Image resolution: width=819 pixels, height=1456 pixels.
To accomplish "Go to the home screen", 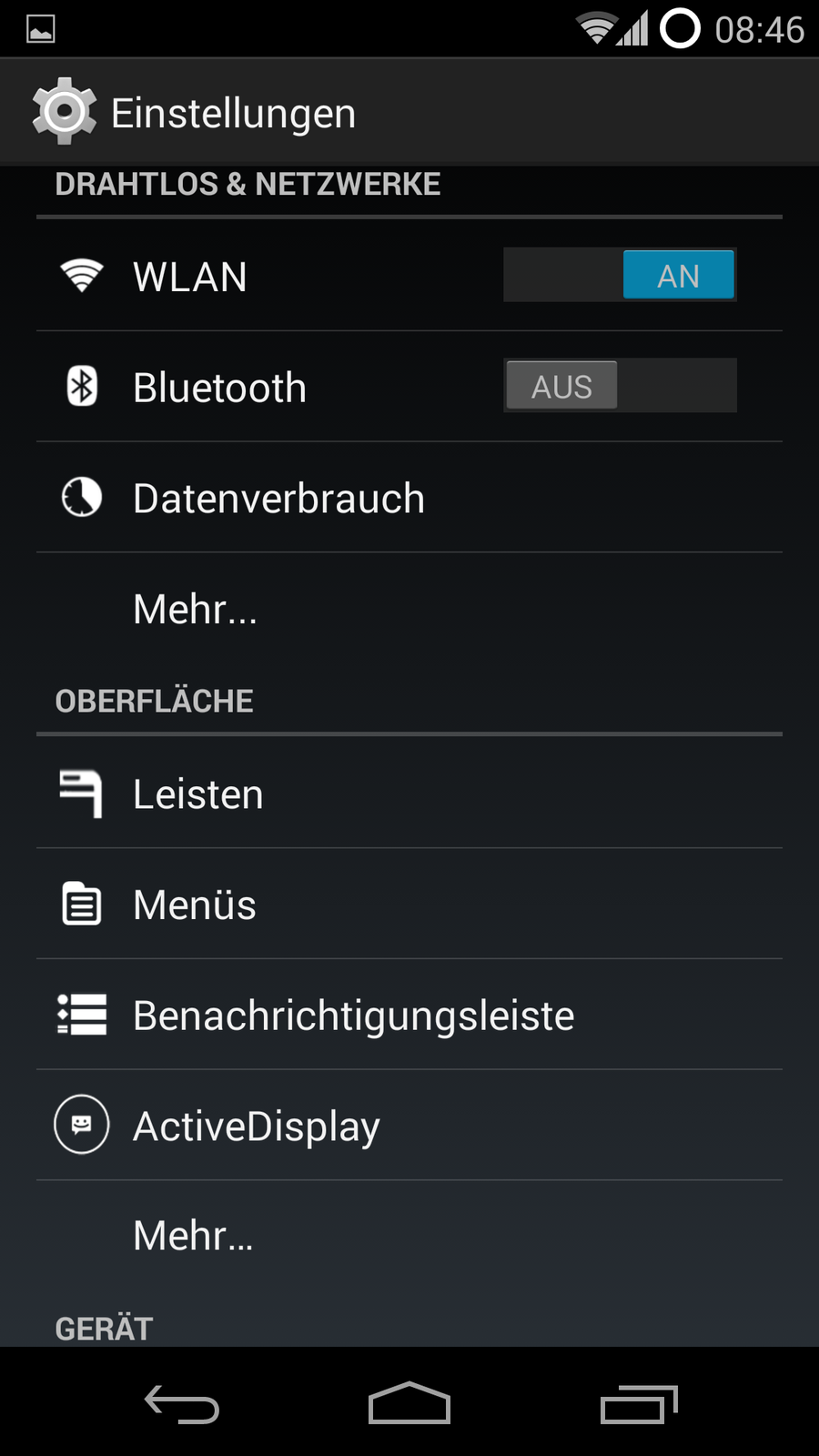I will [x=409, y=1403].
